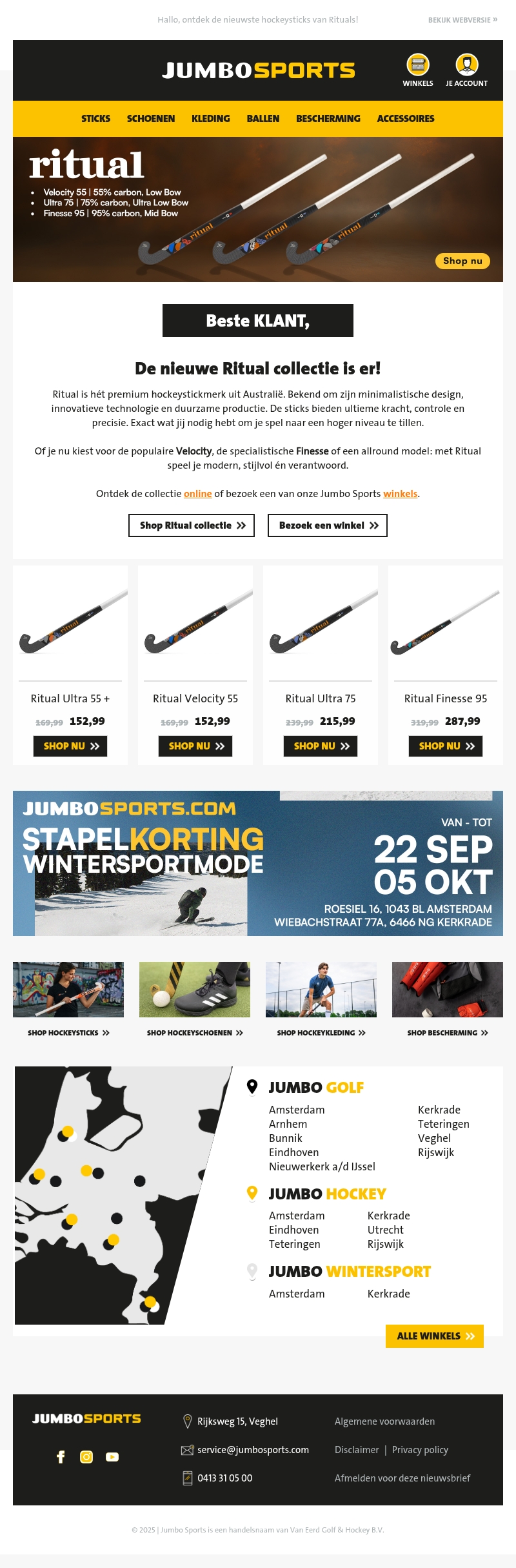Select the Schoenen menu item
The height and width of the screenshot is (1568, 516).
pos(151,119)
